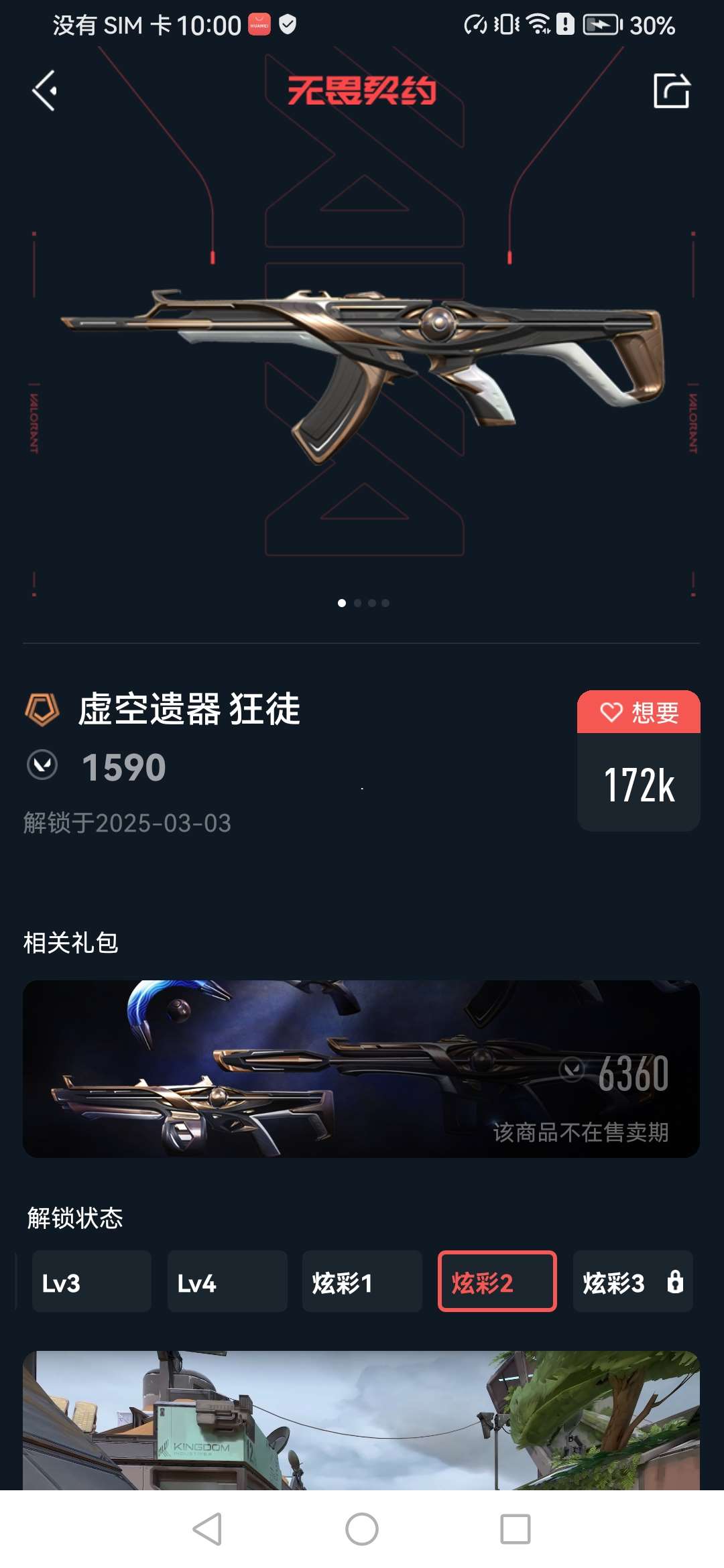This screenshot has height=1568, width=724.
Task: Open recent apps from navigation bar
Action: [x=516, y=1530]
